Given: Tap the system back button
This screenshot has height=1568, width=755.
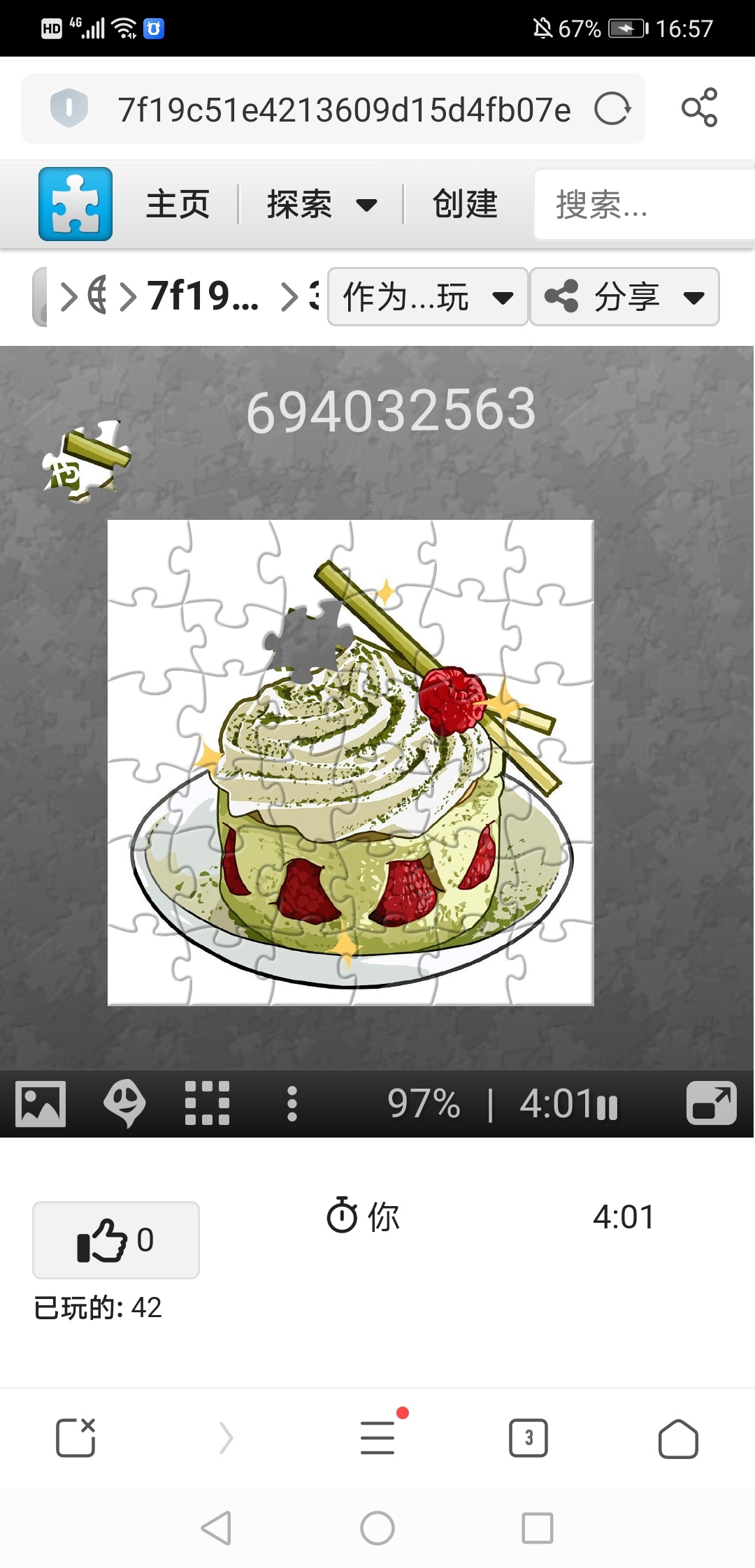Looking at the screenshot, I should point(217,1527).
